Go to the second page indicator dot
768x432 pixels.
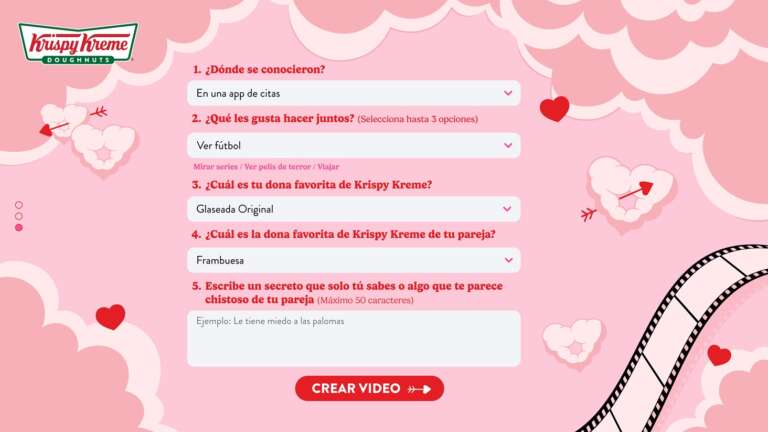(18, 216)
